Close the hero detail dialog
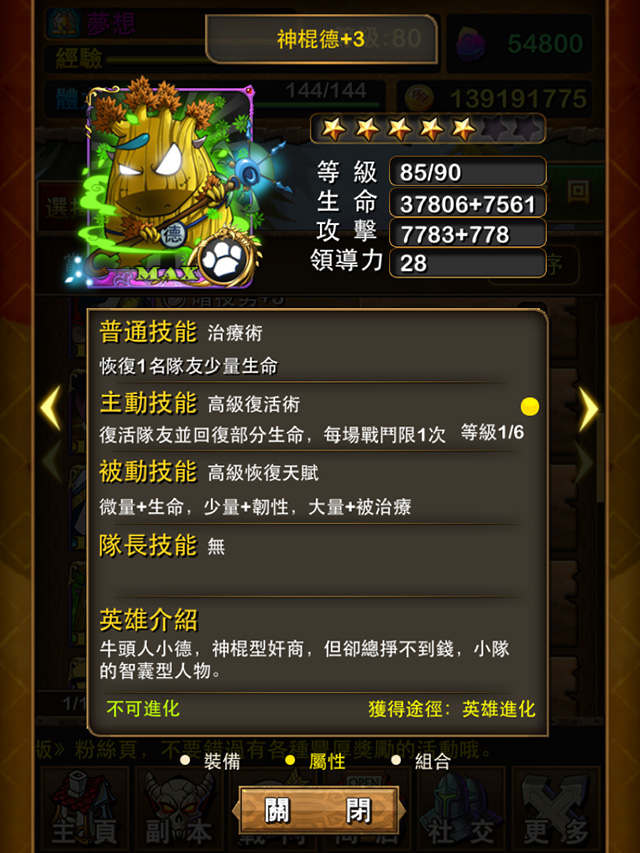 point(318,809)
